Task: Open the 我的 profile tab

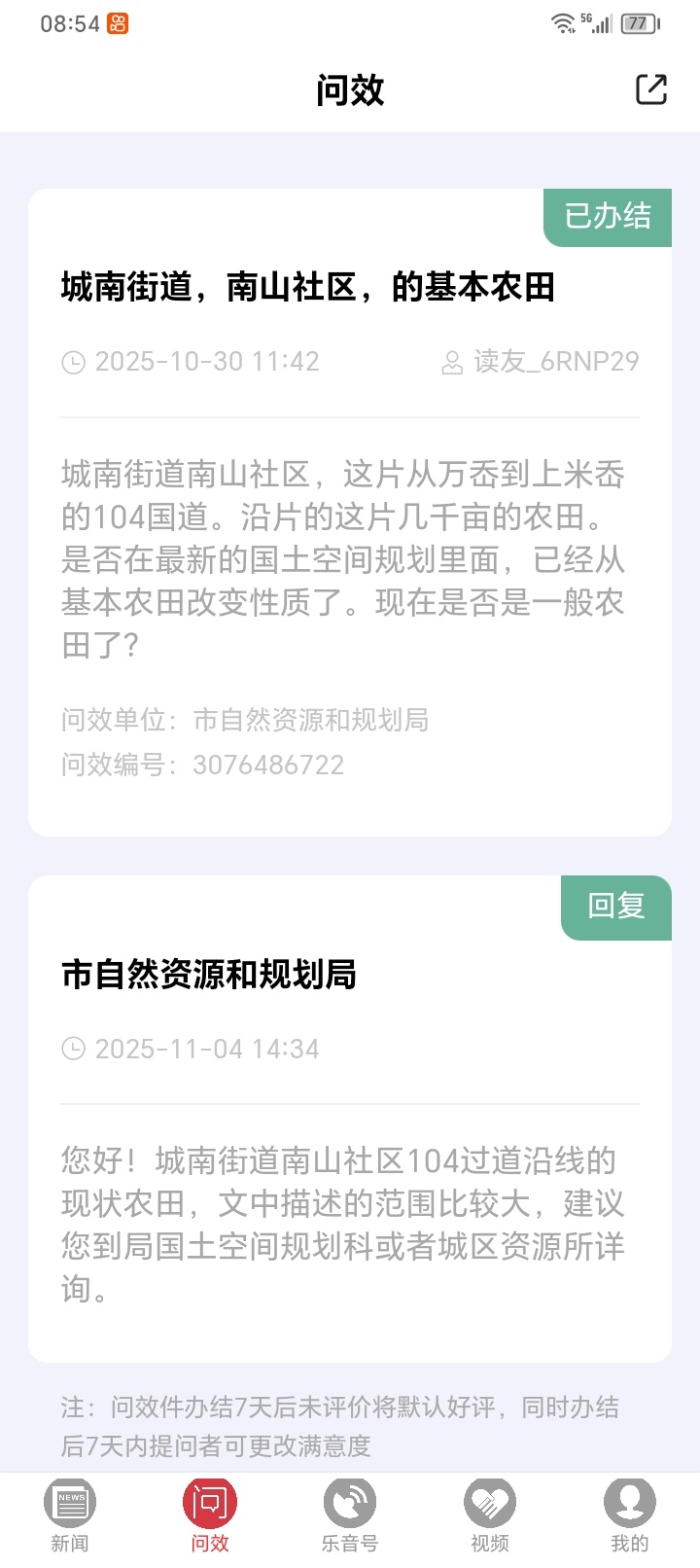Action: (x=629, y=1515)
